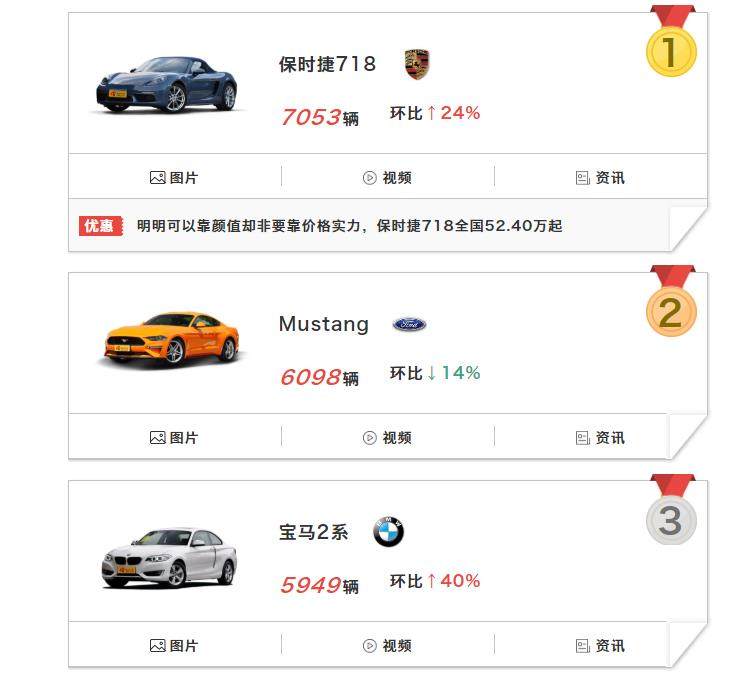Image resolution: width=741 pixels, height=675 pixels.
Task: Read 资讯 for 宝马2系
Action: pos(600,646)
